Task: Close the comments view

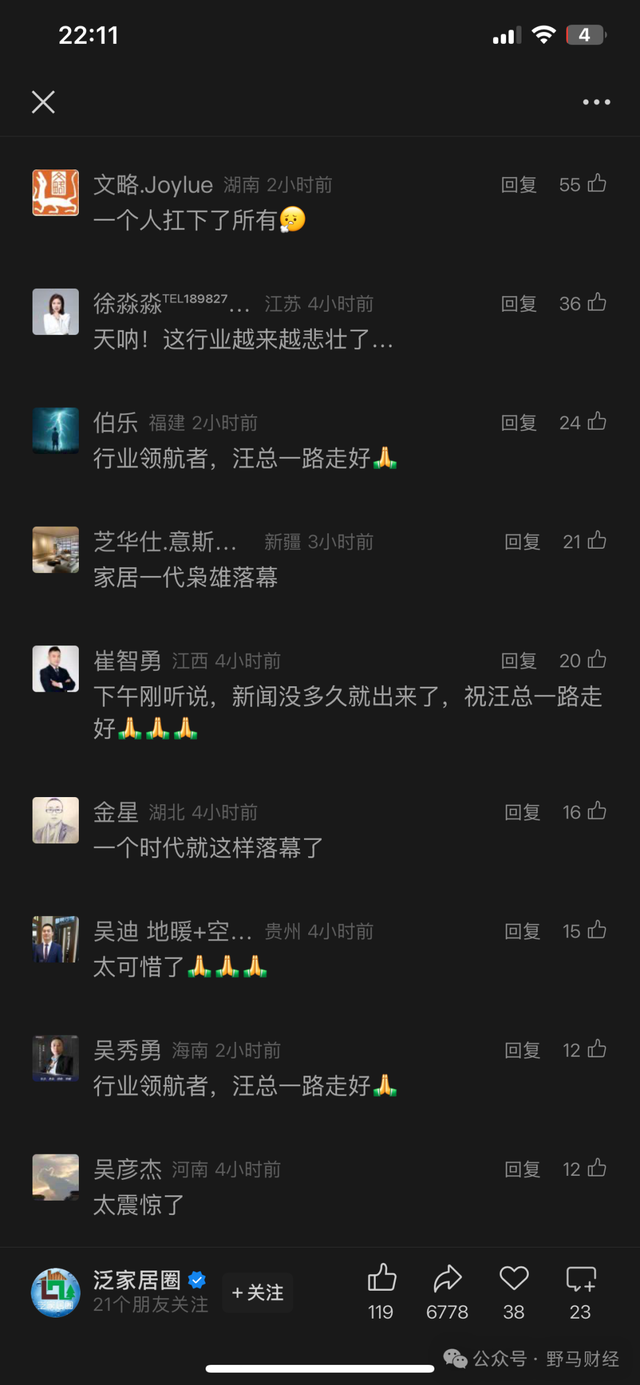Action: [x=43, y=101]
